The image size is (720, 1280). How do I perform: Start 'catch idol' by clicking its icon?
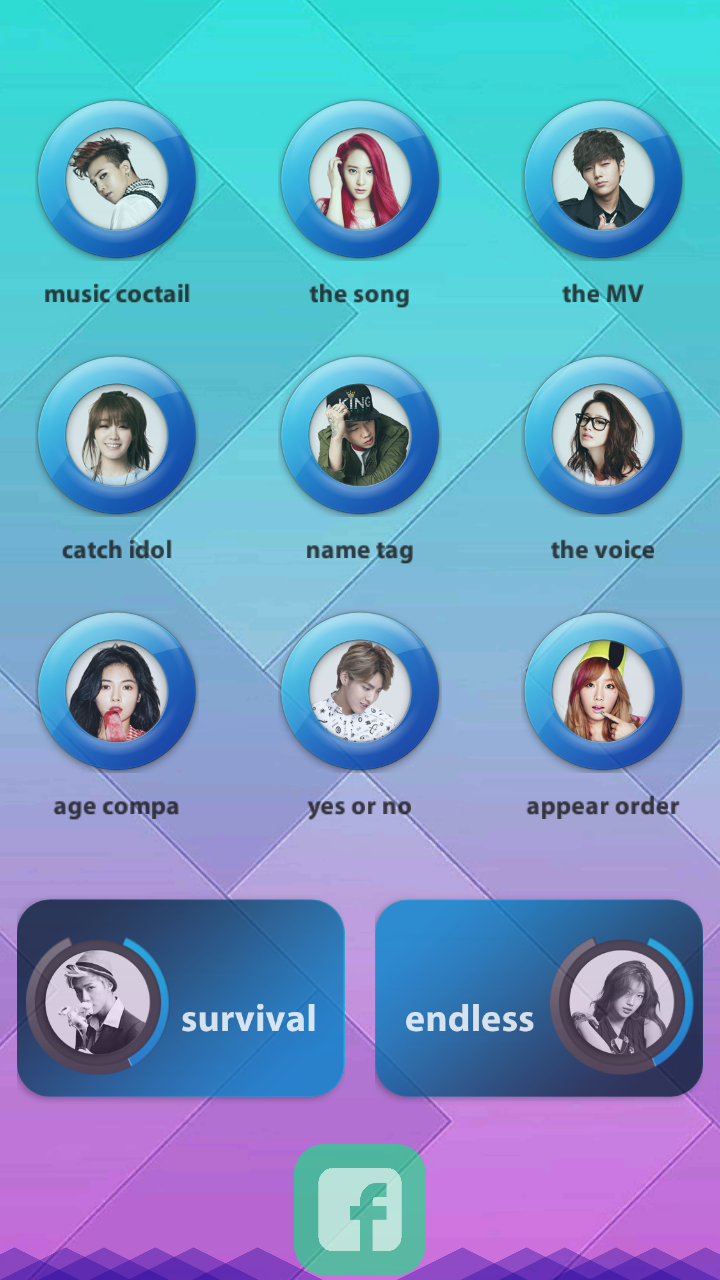117,435
